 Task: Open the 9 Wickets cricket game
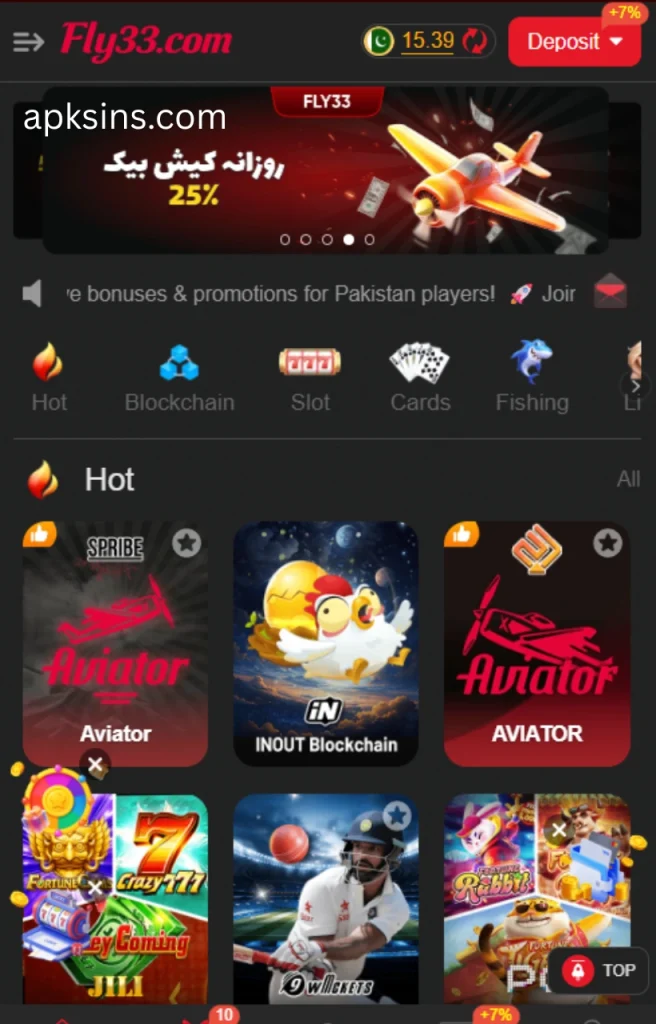tap(326, 900)
